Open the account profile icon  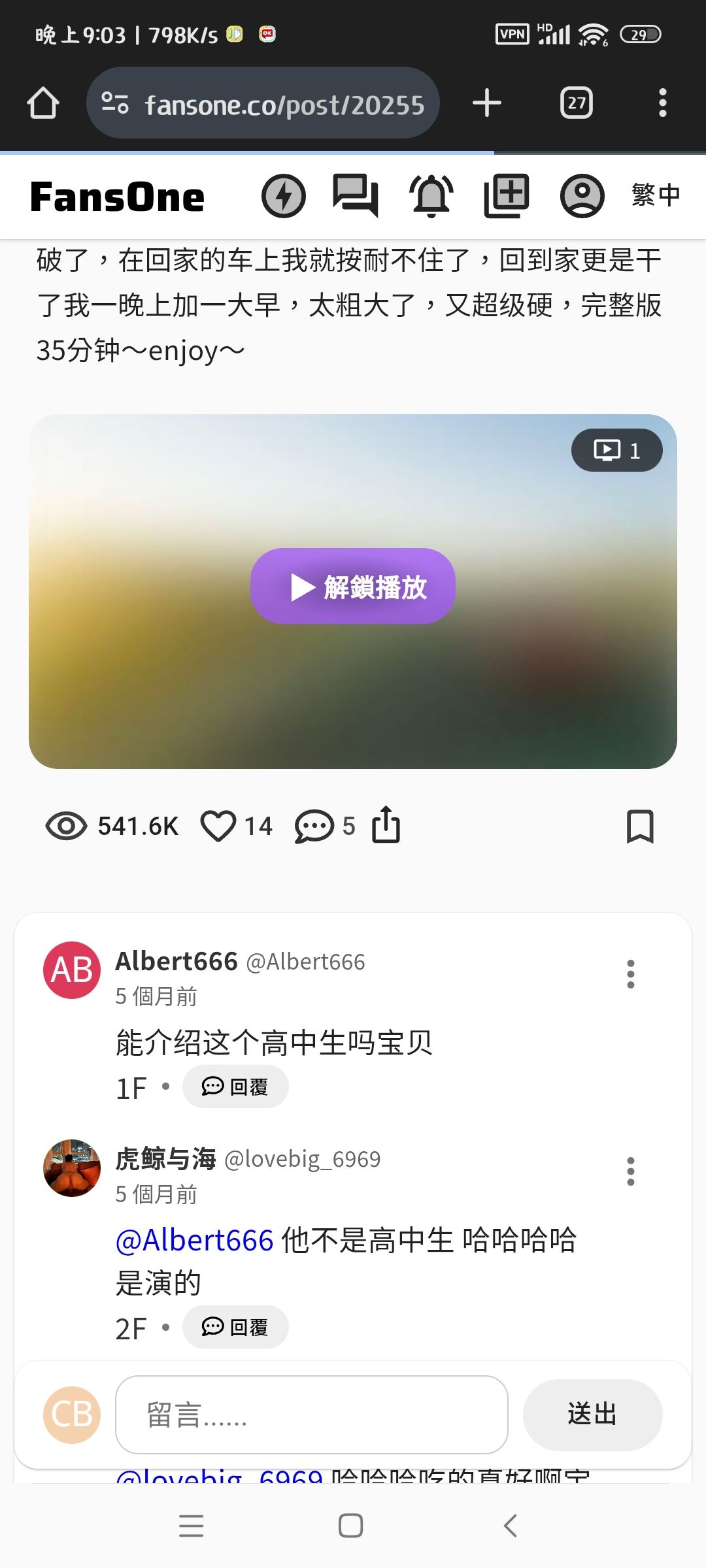(x=582, y=196)
